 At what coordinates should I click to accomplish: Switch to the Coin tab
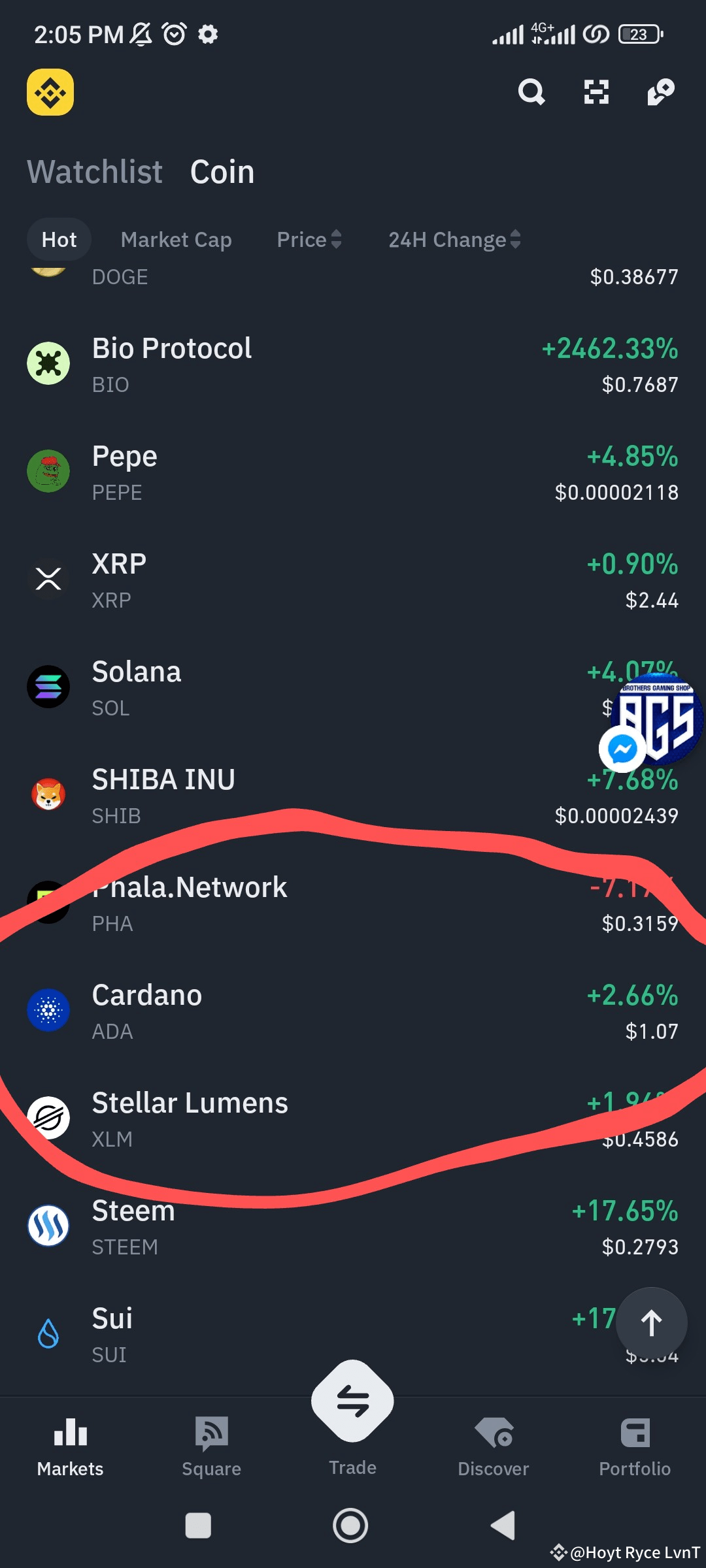[x=222, y=171]
